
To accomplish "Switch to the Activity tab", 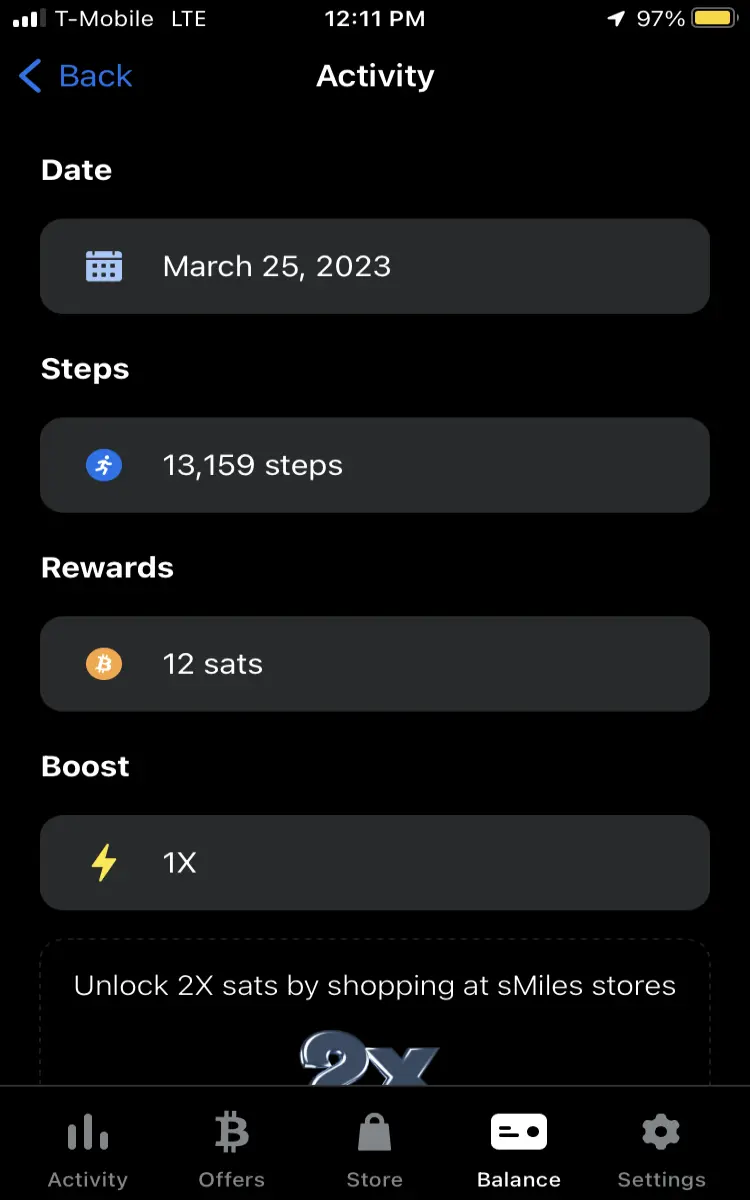I will 88,1150.
